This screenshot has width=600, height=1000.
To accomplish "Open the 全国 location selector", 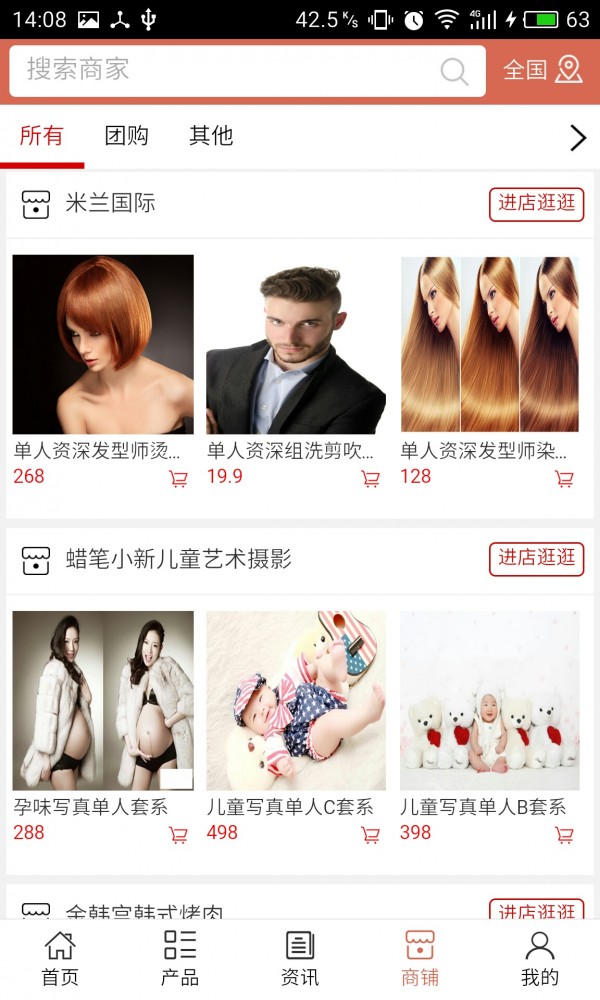I will (542, 70).
